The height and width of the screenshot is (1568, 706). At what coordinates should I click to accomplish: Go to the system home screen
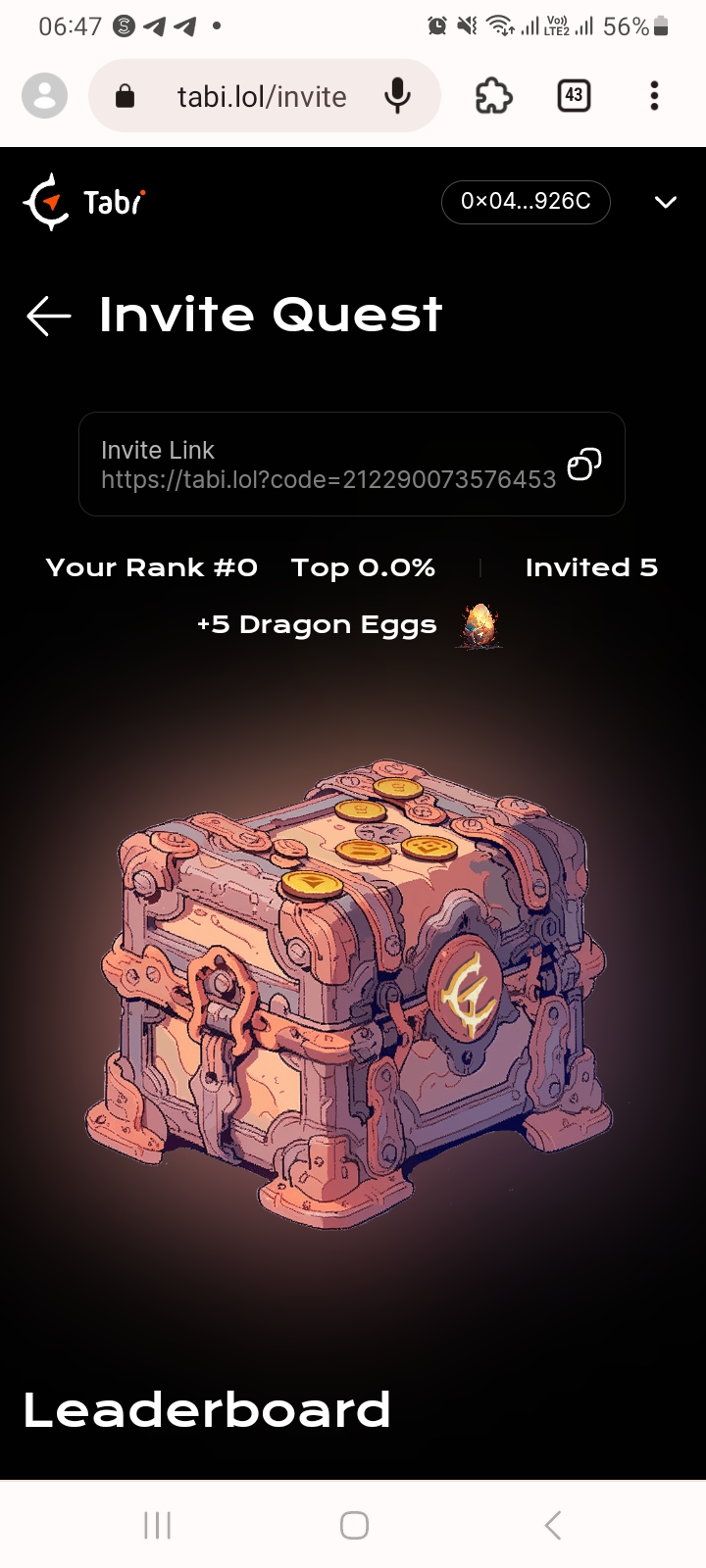354,1525
